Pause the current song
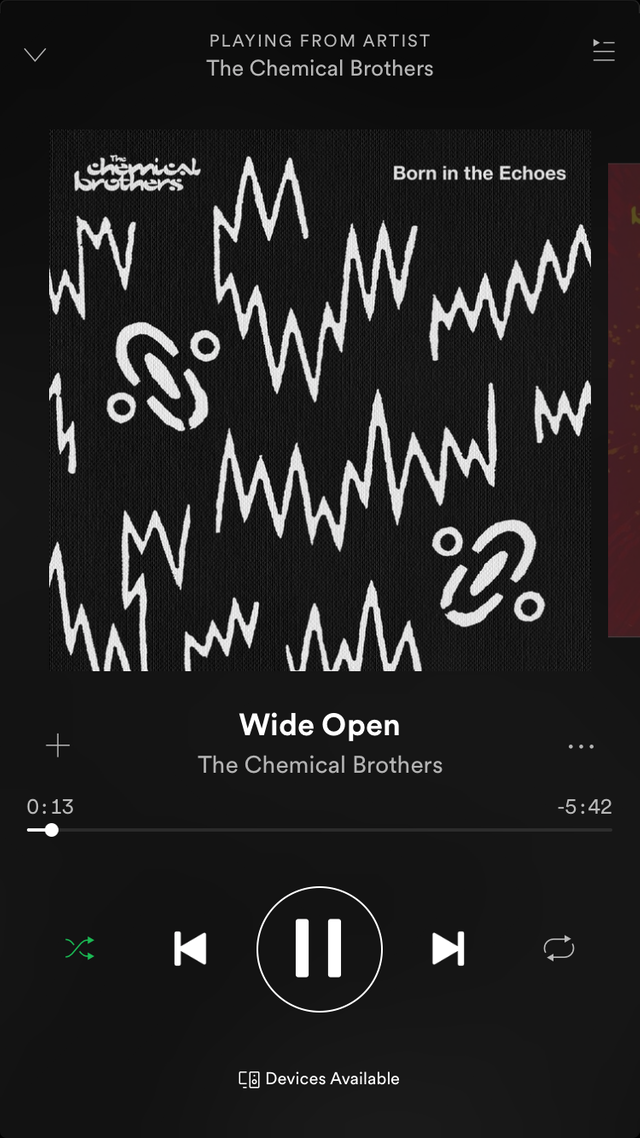The width and height of the screenshot is (640, 1138). pos(320,948)
